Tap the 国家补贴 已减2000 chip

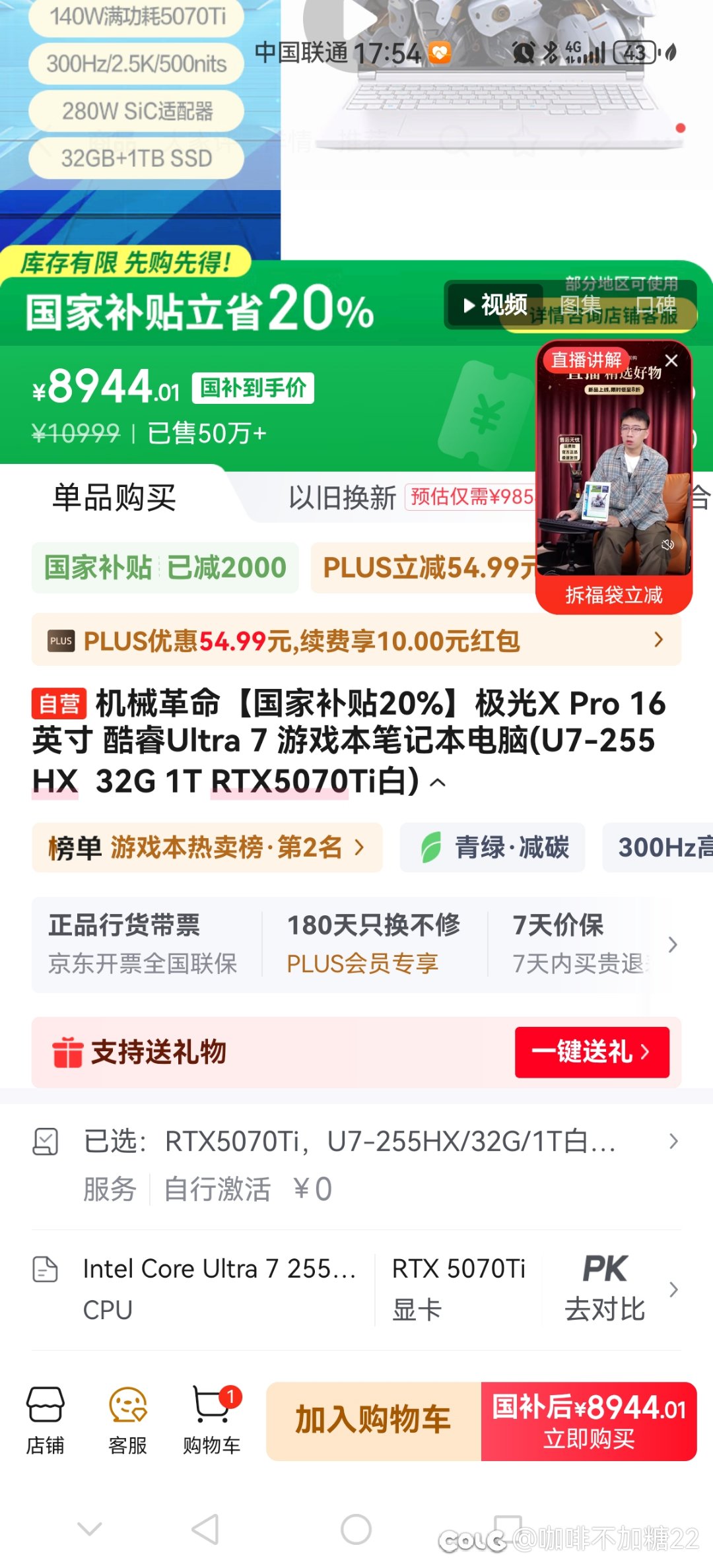point(165,568)
